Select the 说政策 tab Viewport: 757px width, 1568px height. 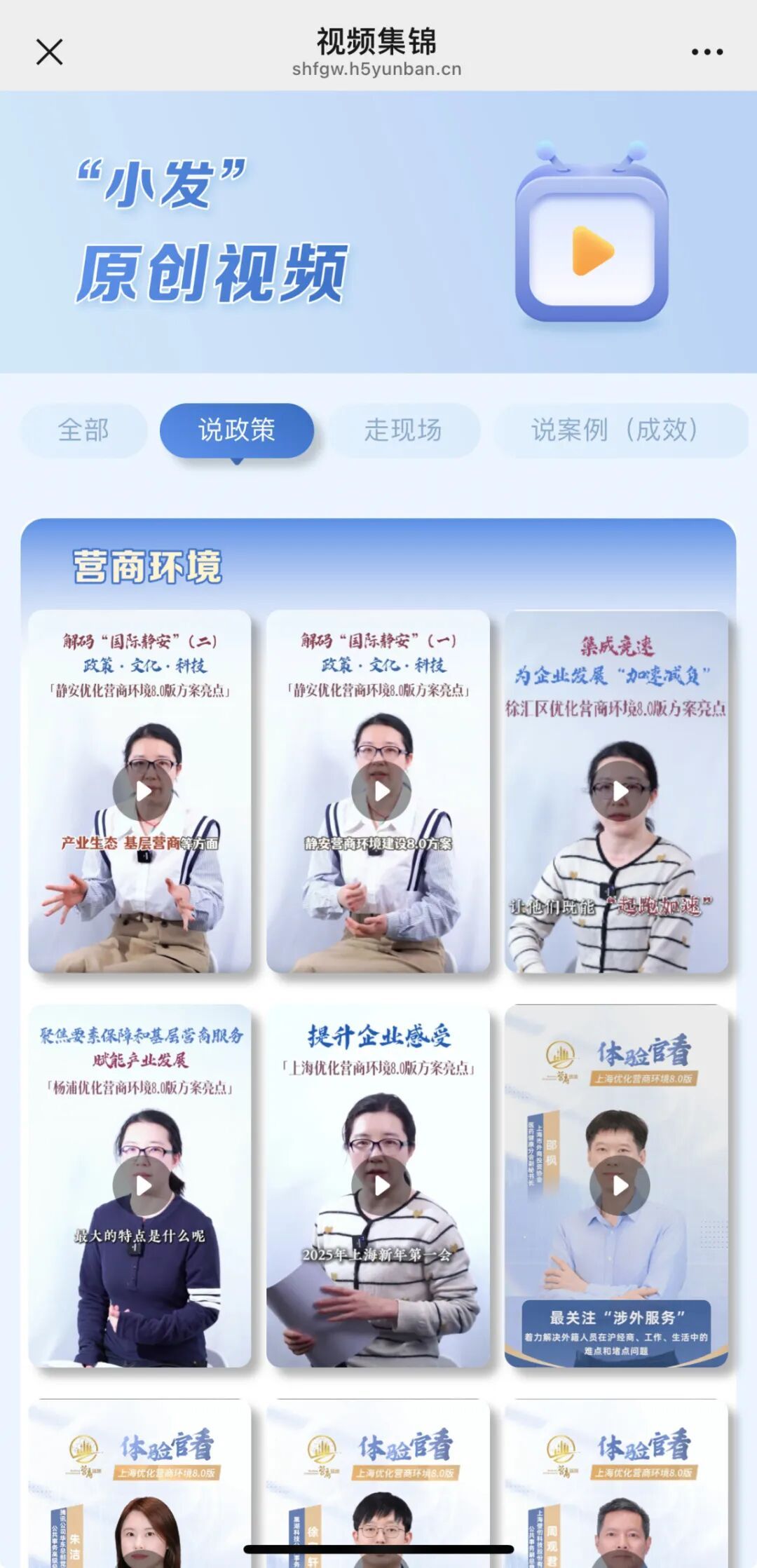(236, 430)
